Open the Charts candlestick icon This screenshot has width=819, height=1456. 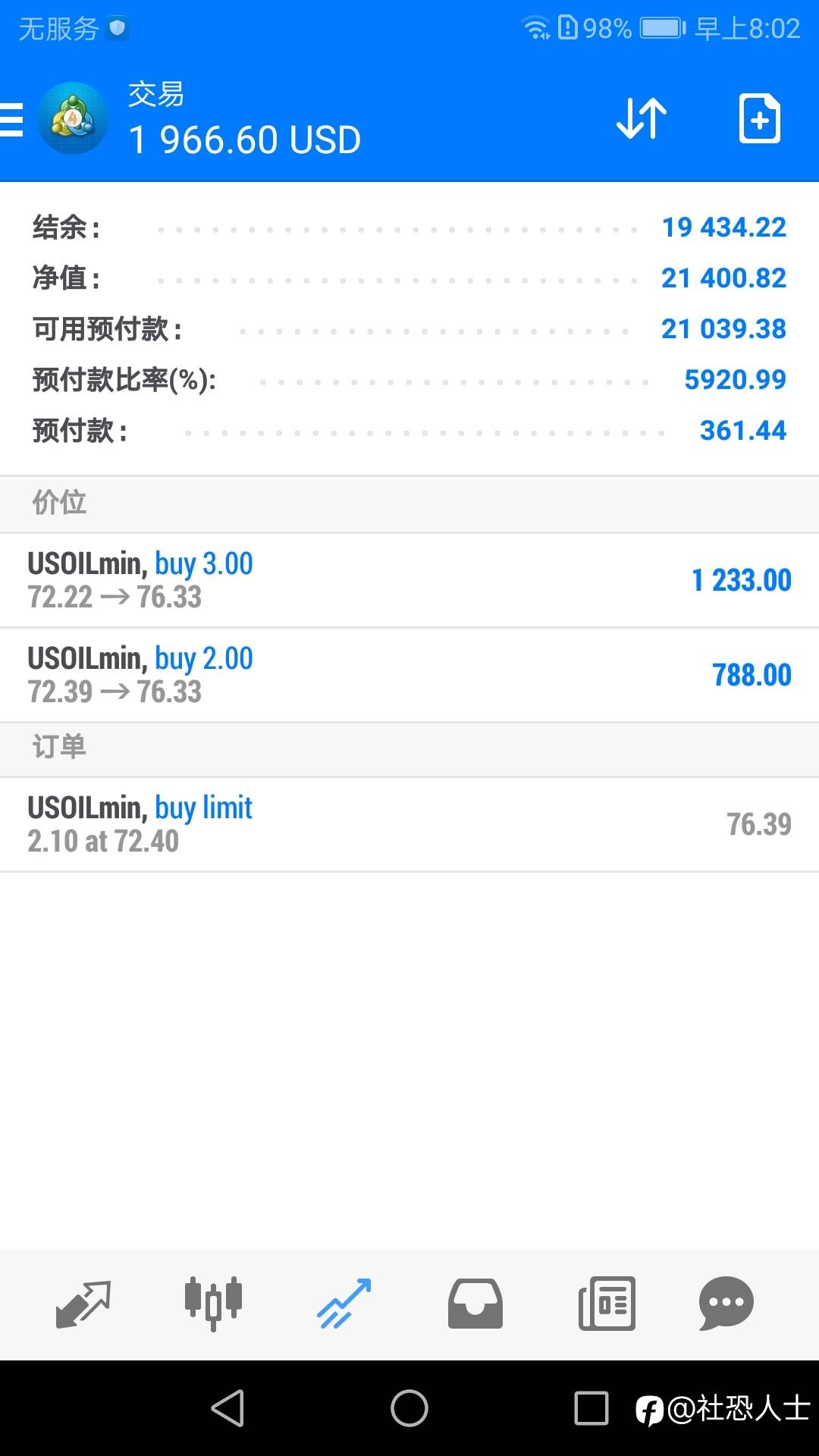[213, 1303]
